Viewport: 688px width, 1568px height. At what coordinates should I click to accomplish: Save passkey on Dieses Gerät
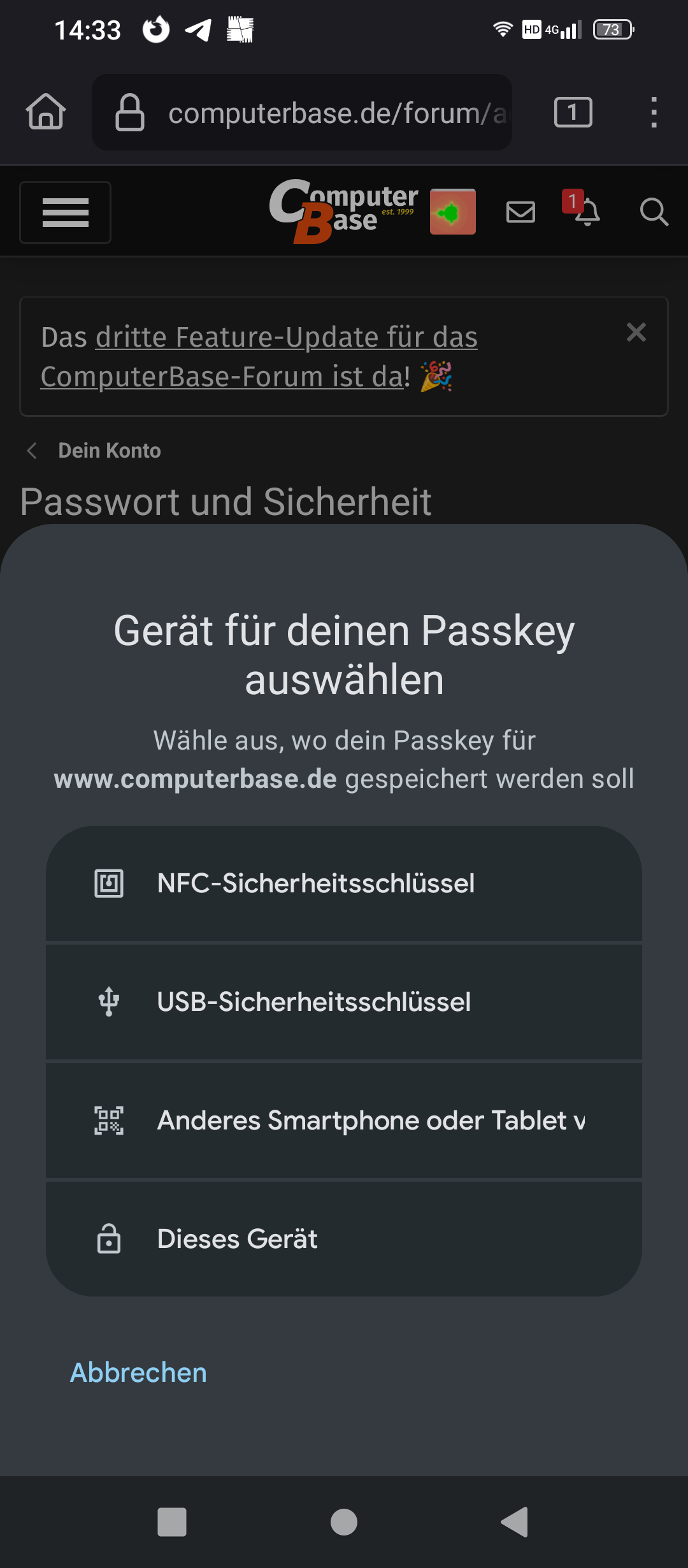344,1239
